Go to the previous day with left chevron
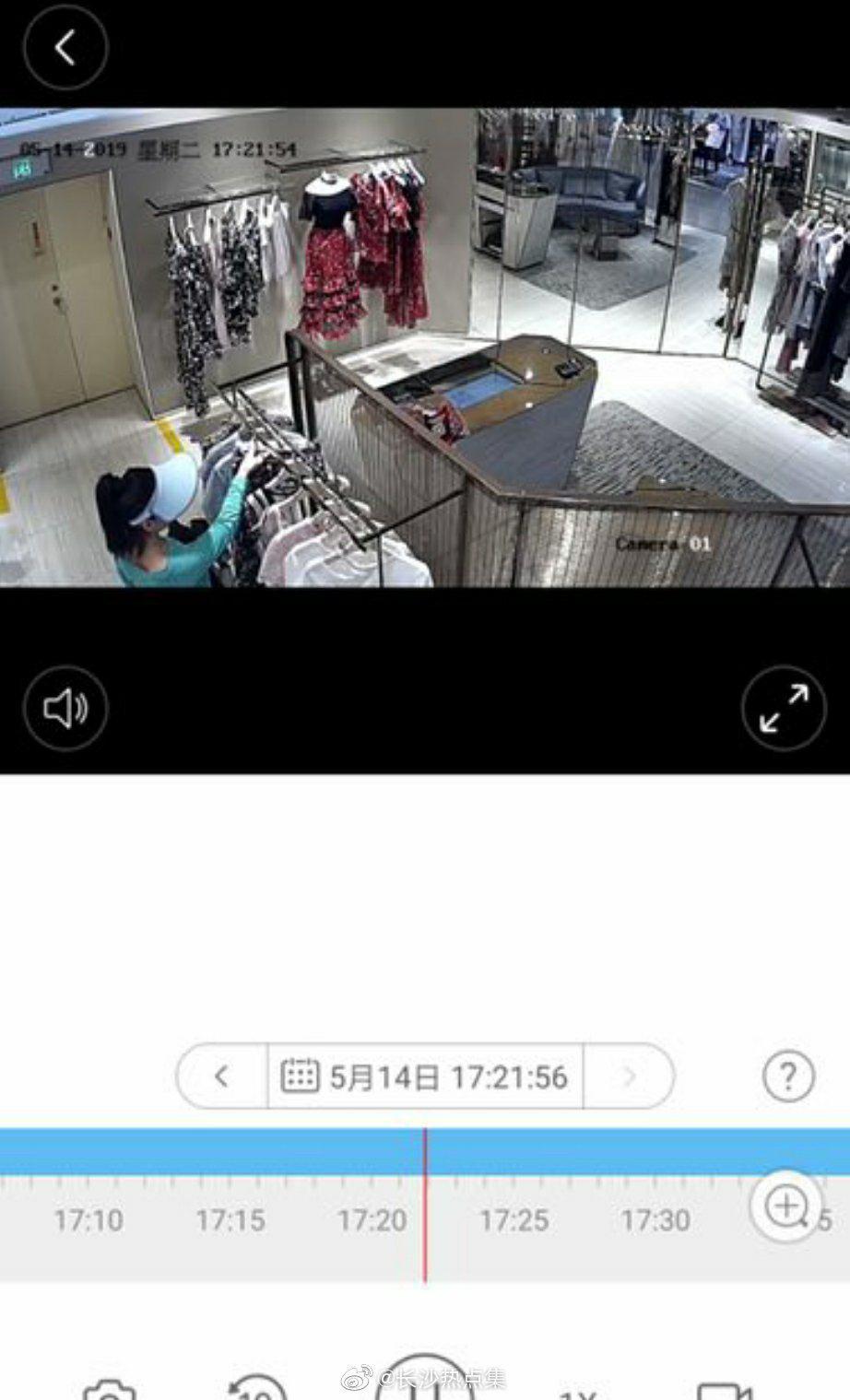 (x=221, y=1075)
